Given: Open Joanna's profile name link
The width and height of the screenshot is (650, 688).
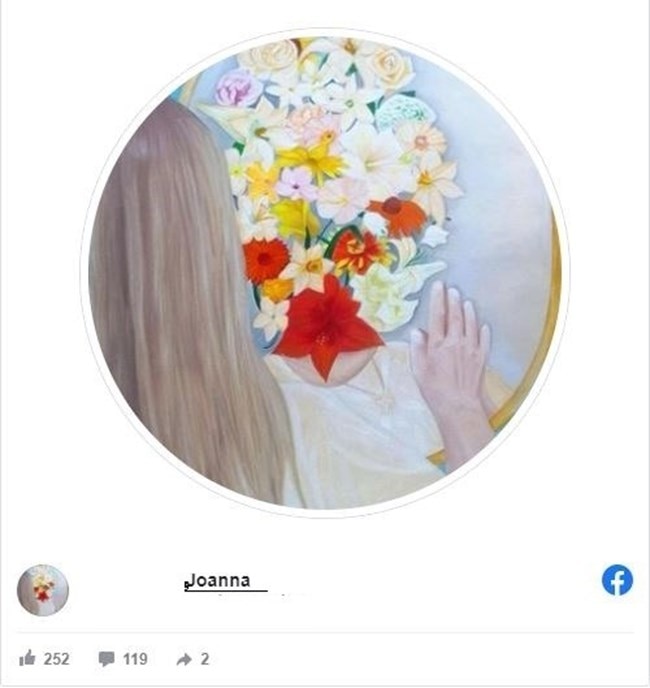Looking at the screenshot, I should coord(217,580).
